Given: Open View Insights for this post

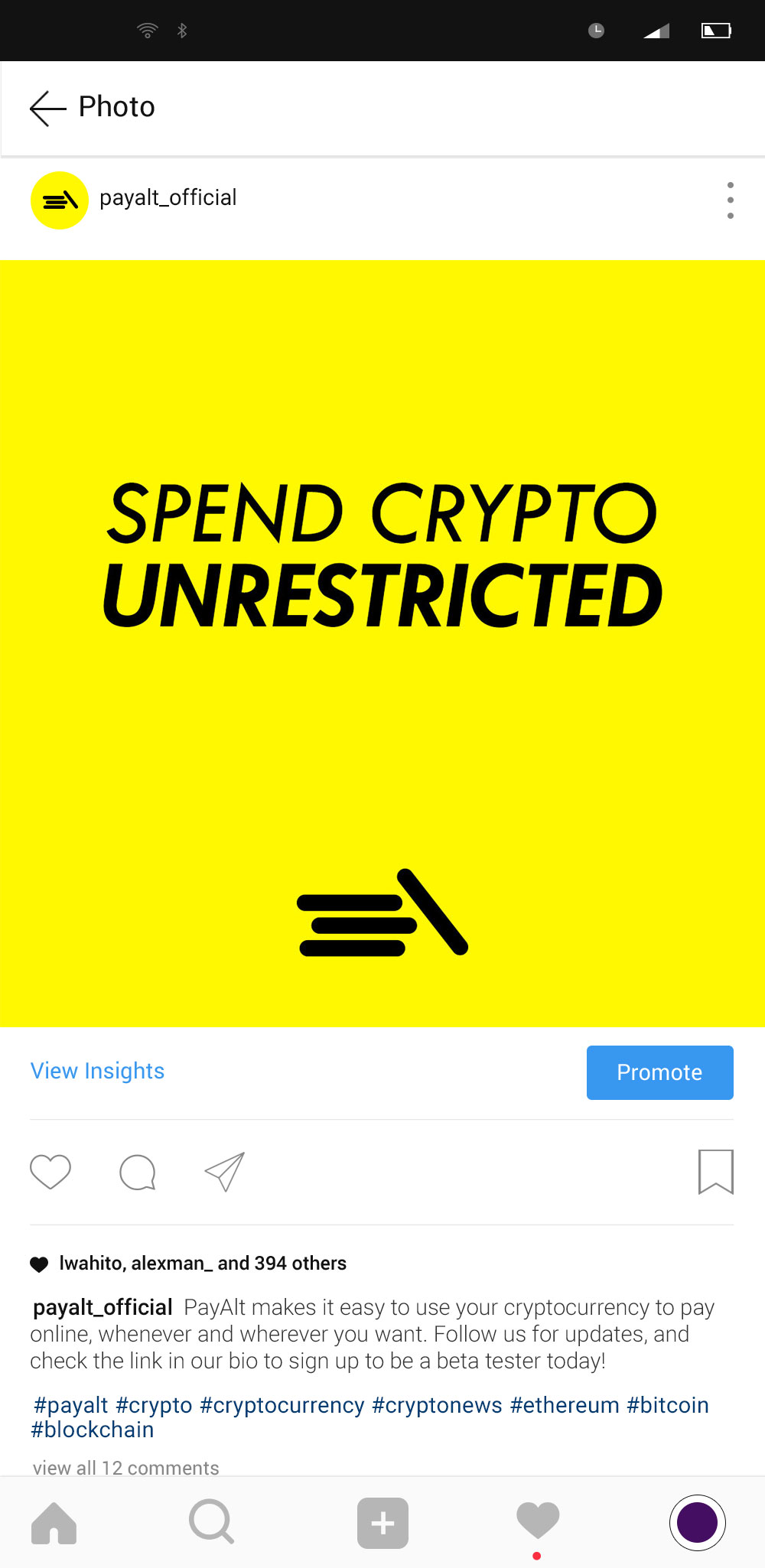Looking at the screenshot, I should tap(97, 1071).
